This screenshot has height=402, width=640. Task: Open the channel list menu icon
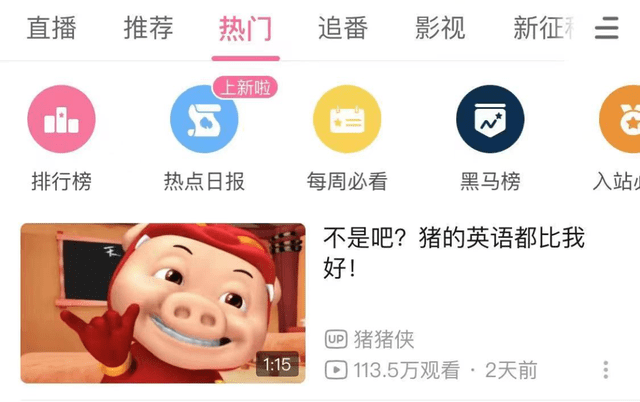[x=606, y=30]
